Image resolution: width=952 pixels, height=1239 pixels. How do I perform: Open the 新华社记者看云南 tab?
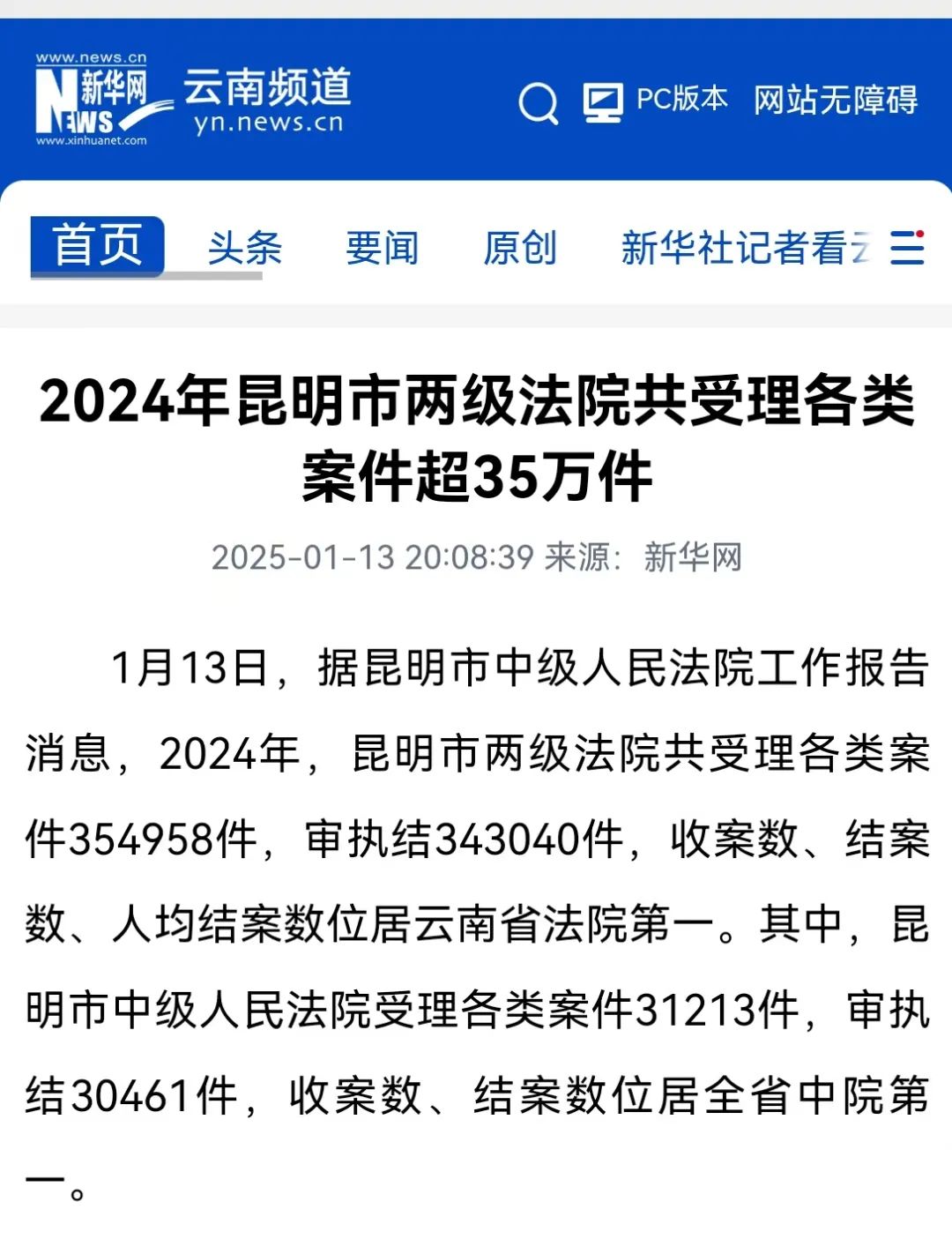click(745, 248)
